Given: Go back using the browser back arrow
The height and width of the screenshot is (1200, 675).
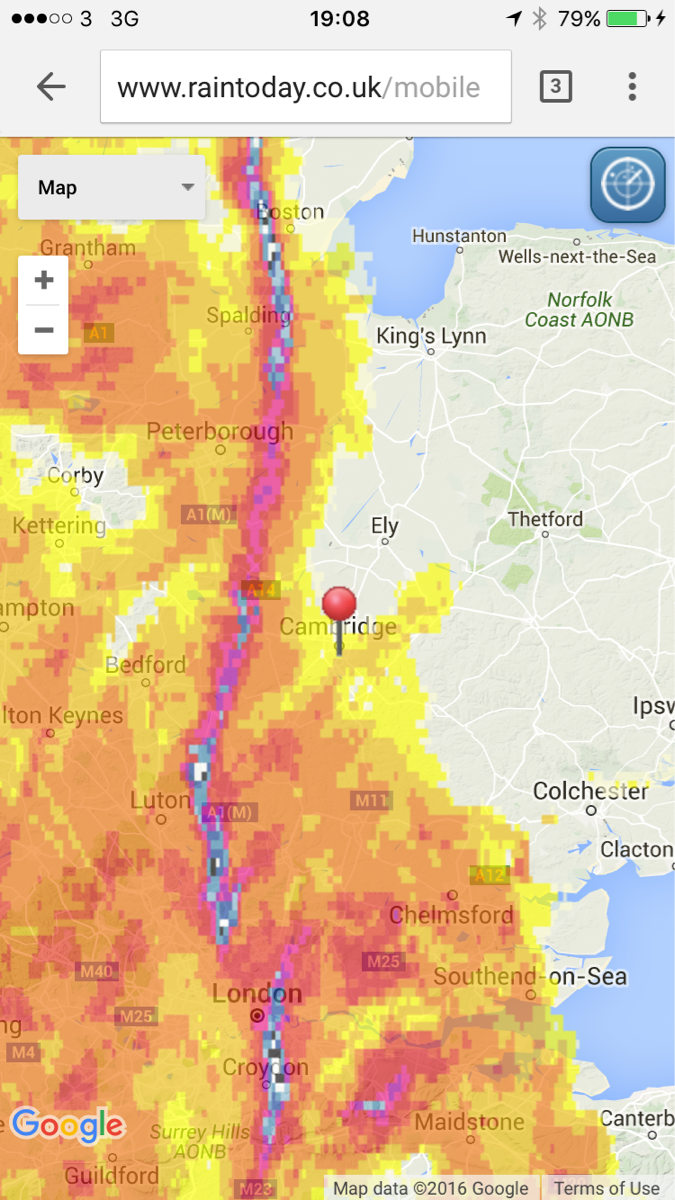Looking at the screenshot, I should pyautogui.click(x=51, y=87).
